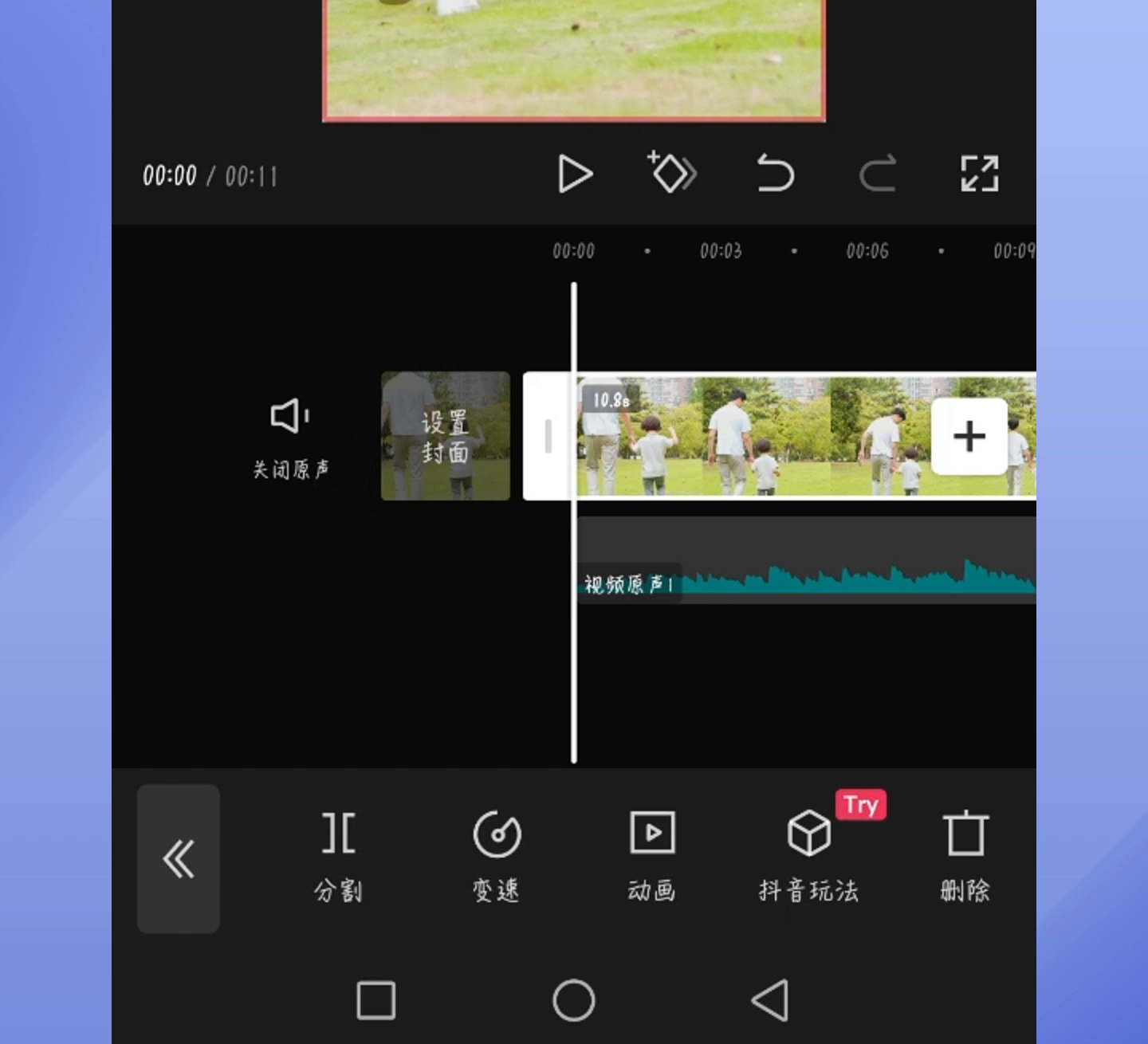Play the video preview

click(x=574, y=174)
